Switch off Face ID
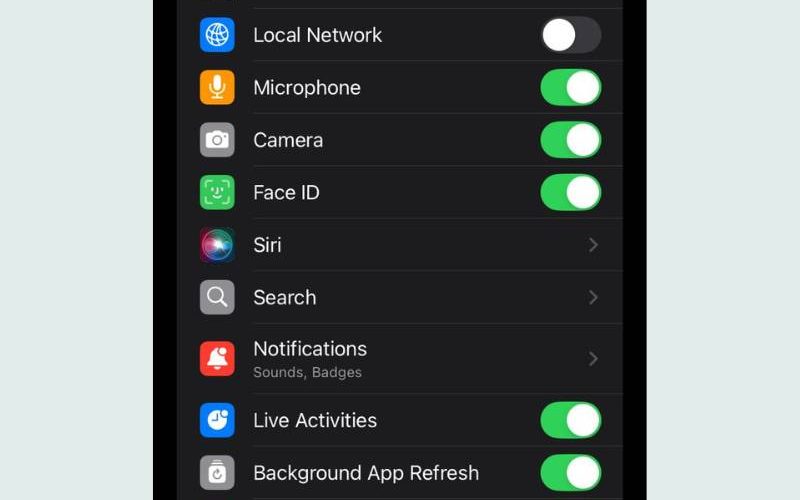Image resolution: width=800 pixels, height=500 pixels. [570, 192]
